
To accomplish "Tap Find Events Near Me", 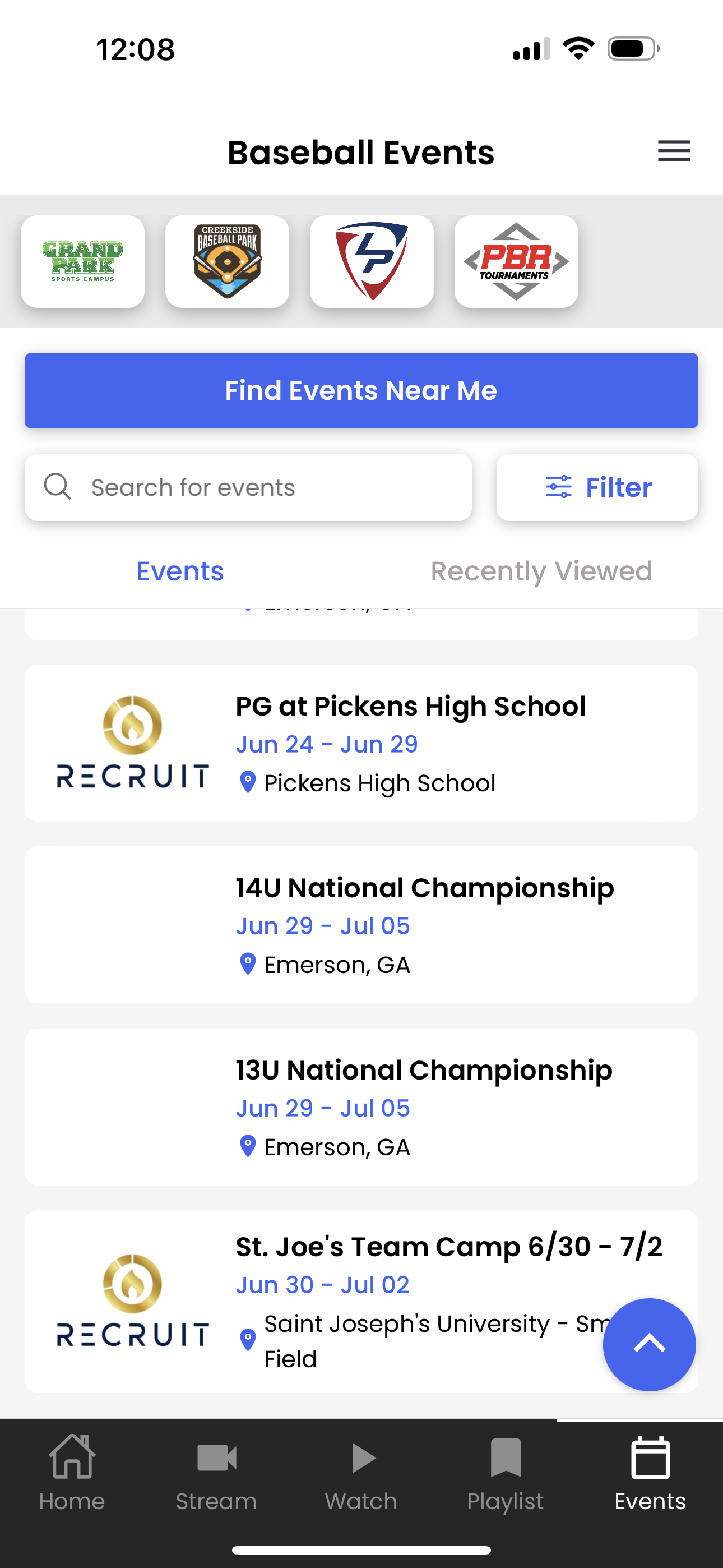I will click(x=361, y=391).
